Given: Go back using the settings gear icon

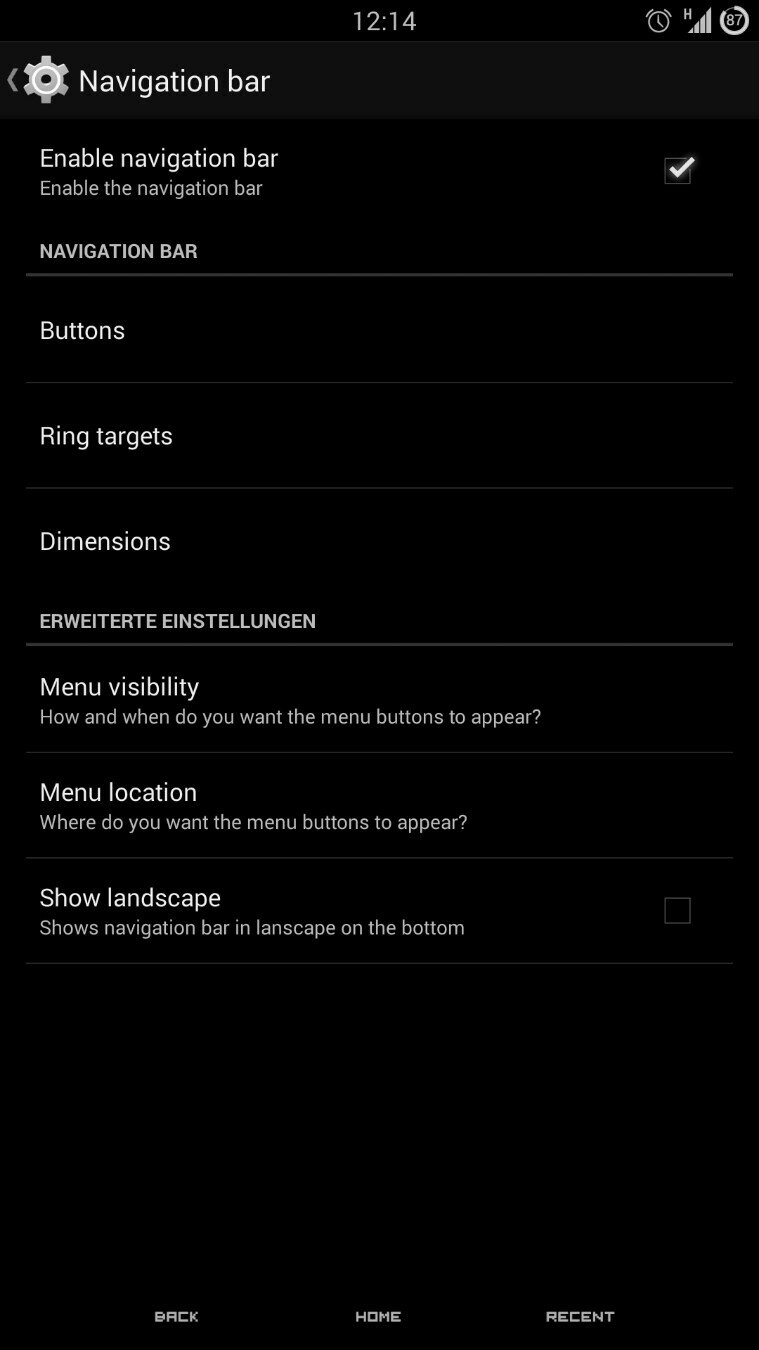Looking at the screenshot, I should [45, 80].
